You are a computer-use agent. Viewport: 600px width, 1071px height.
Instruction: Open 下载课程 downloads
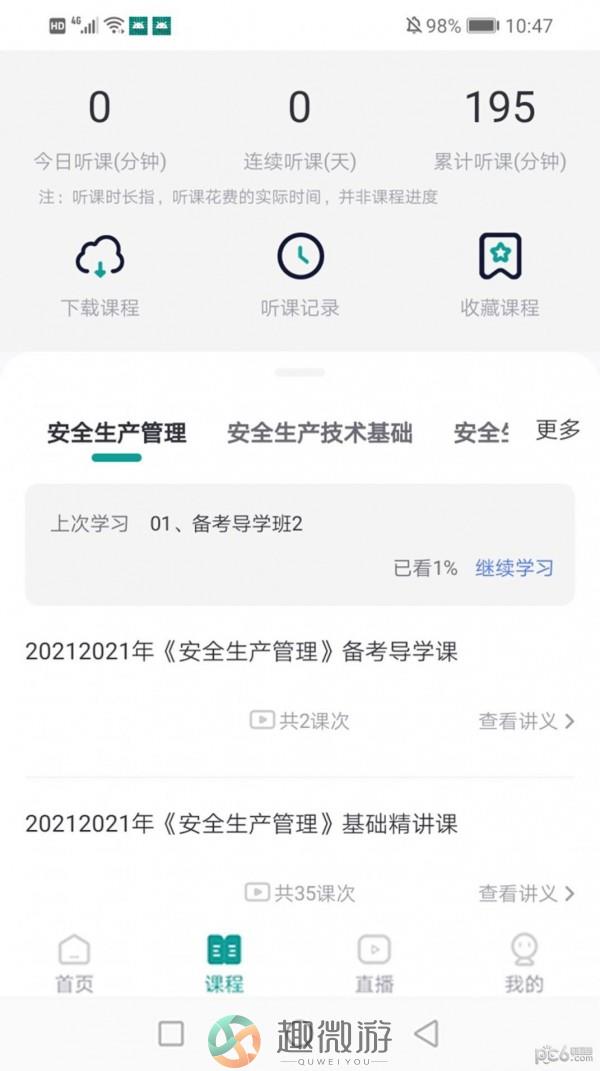(100, 275)
